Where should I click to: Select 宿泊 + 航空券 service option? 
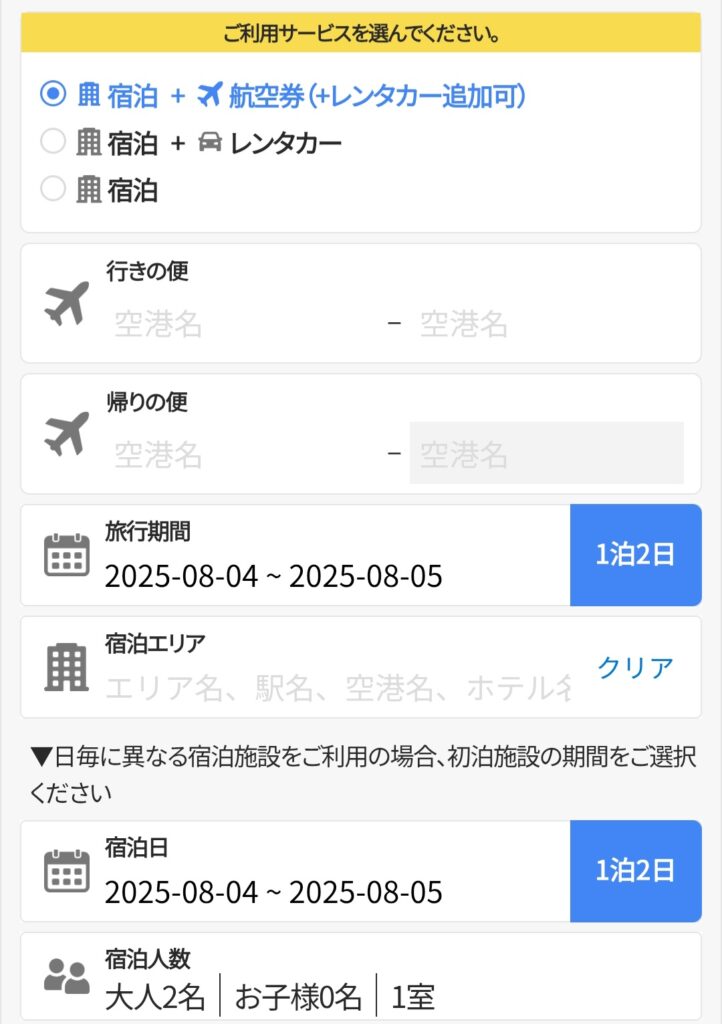click(52, 95)
